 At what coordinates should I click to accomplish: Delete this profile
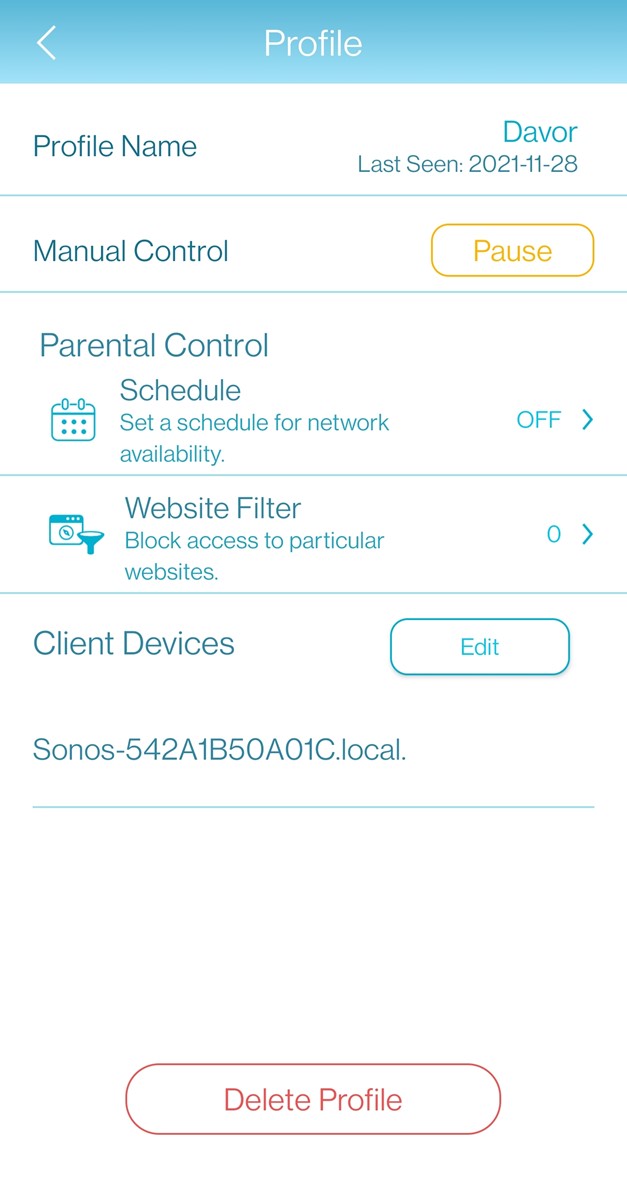tap(312, 1099)
